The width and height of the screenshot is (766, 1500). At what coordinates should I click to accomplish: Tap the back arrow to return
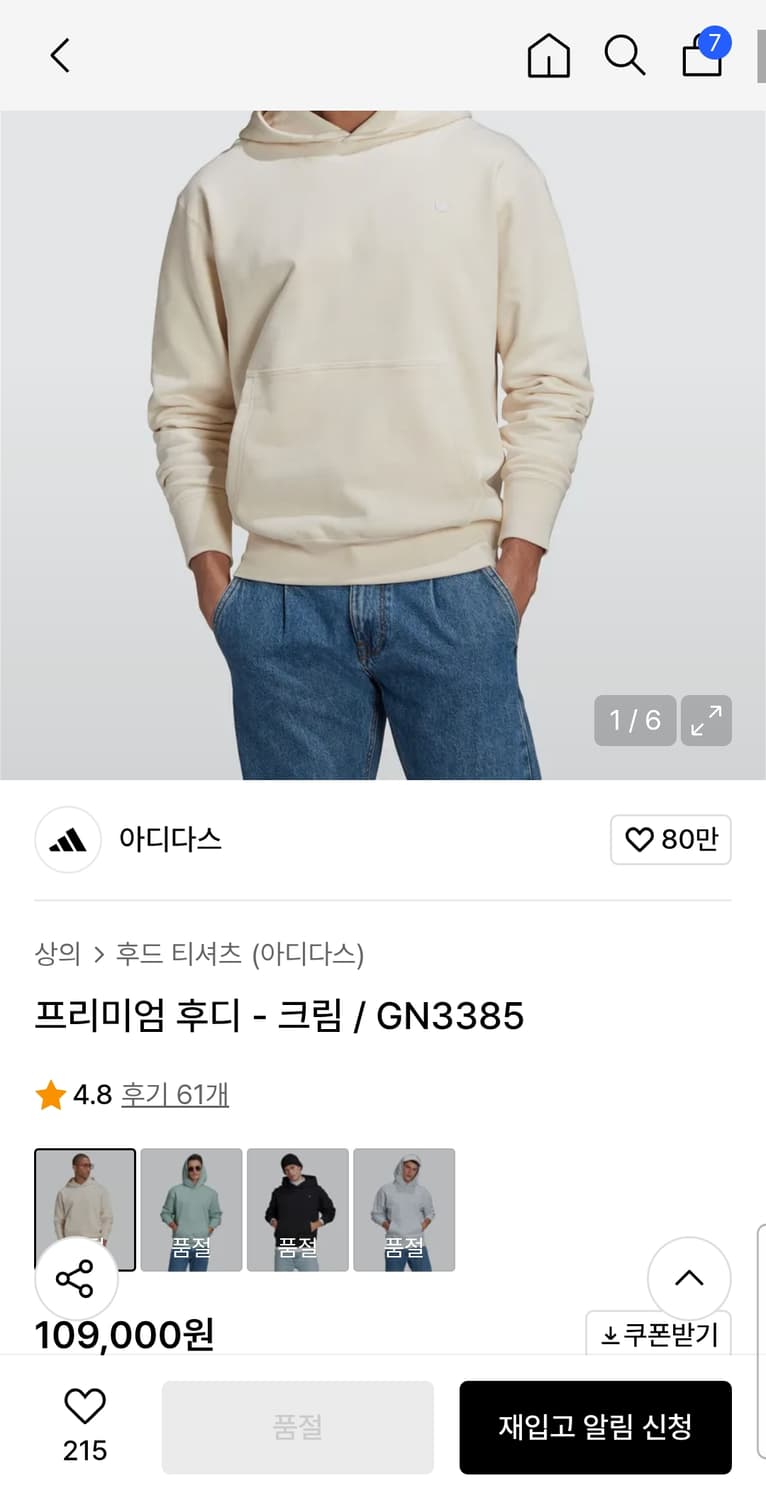[60, 56]
